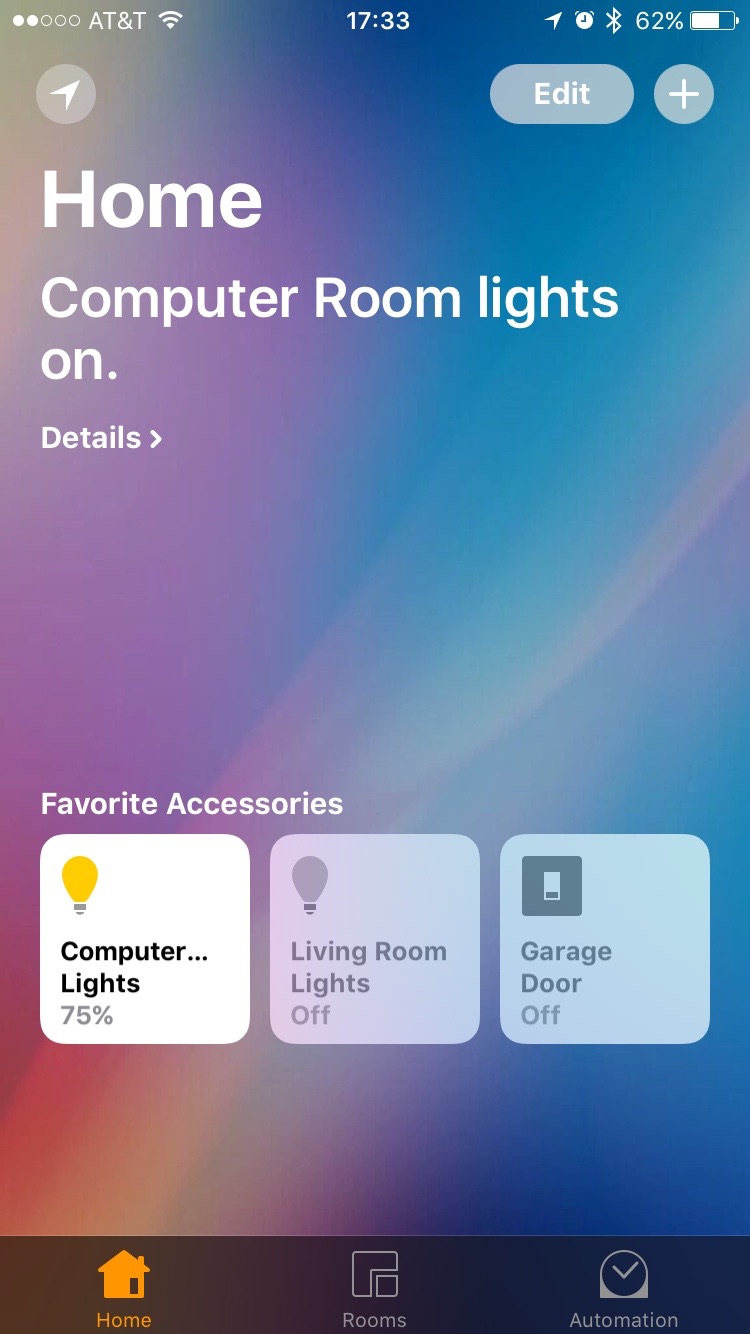
Task: Add an accessory with the plus button
Action: (684, 94)
